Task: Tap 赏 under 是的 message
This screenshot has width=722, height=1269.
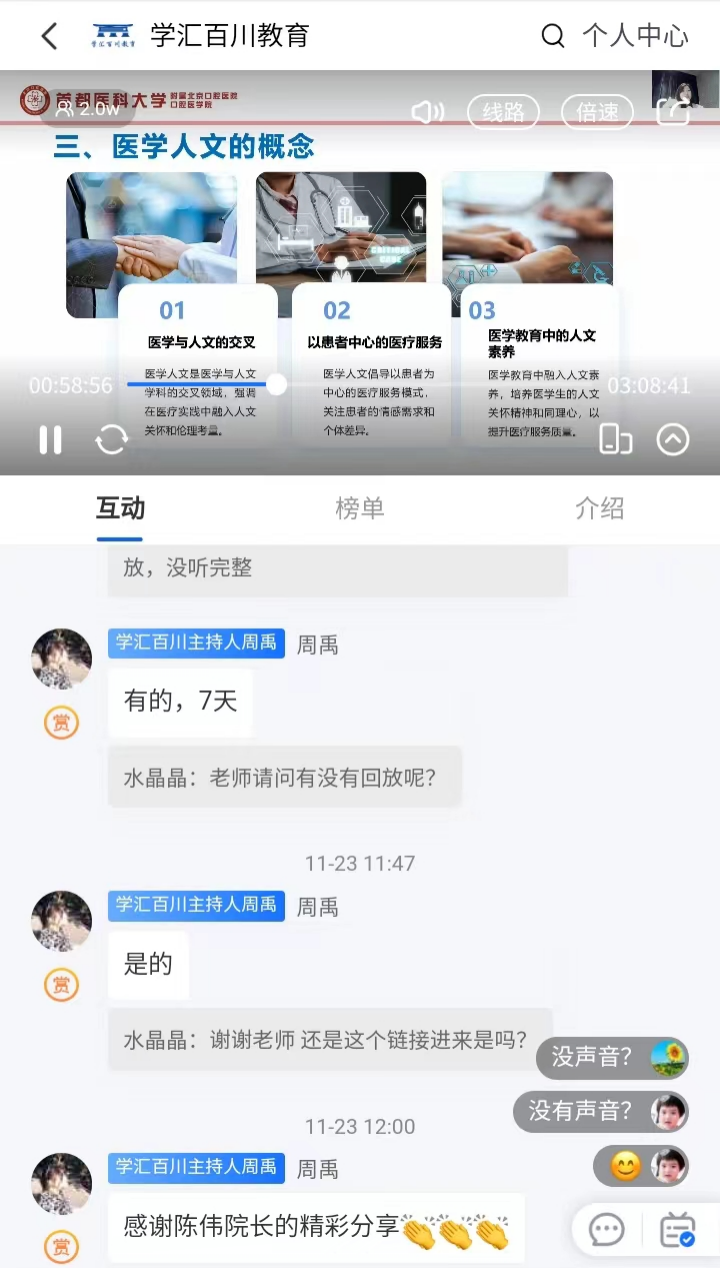Action: [x=62, y=985]
